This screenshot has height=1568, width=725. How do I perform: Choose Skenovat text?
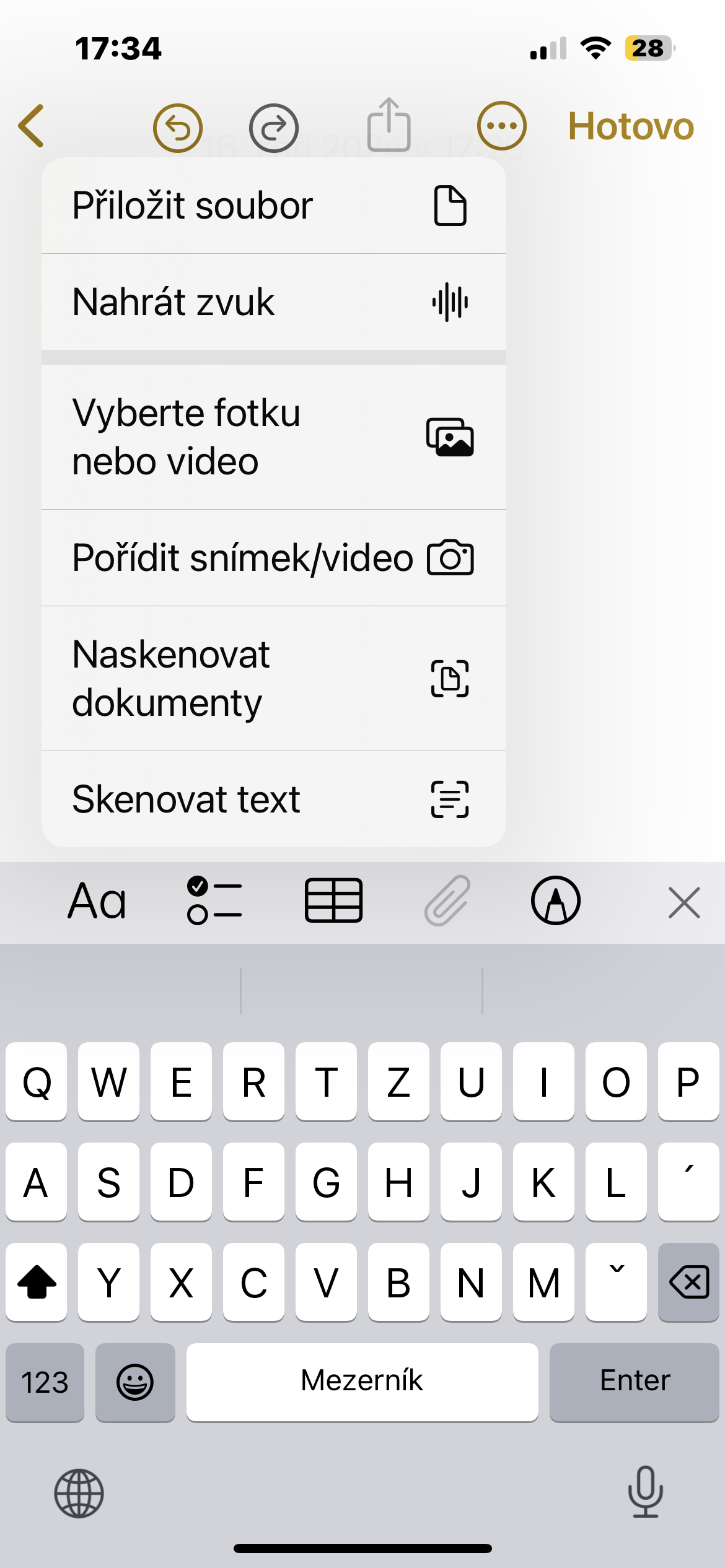(273, 799)
